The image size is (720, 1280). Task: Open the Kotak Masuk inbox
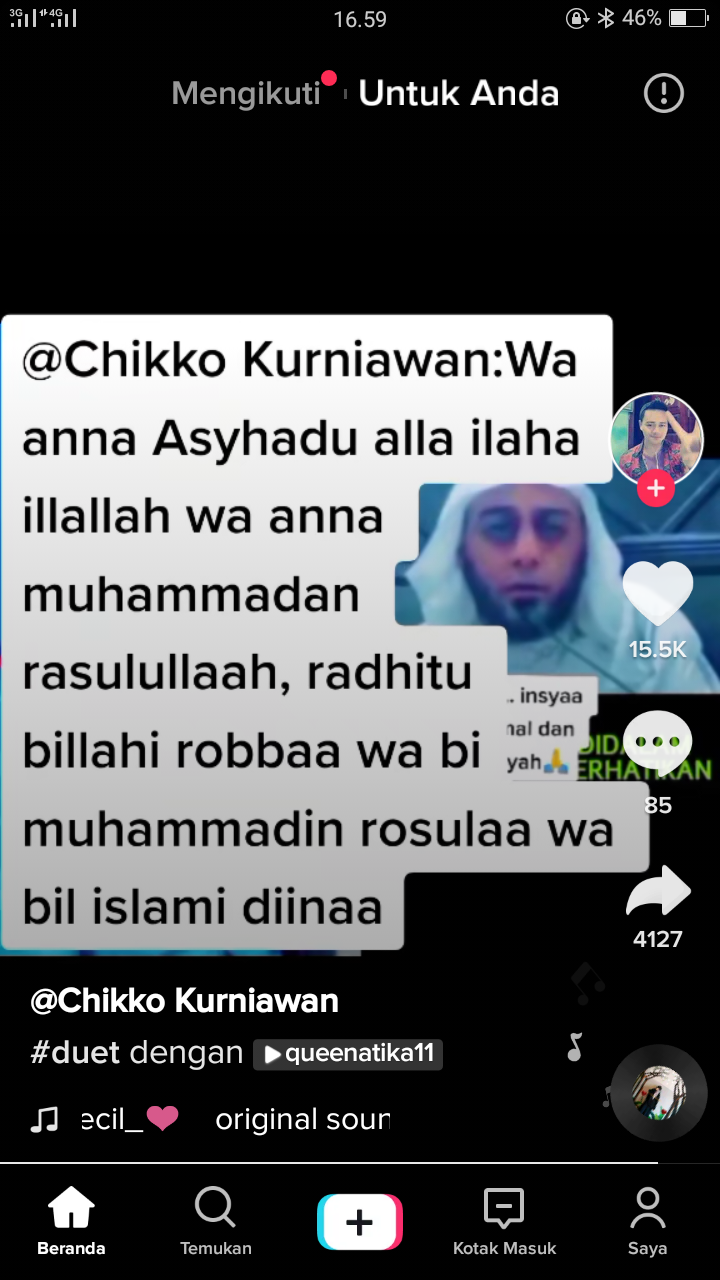[504, 1221]
